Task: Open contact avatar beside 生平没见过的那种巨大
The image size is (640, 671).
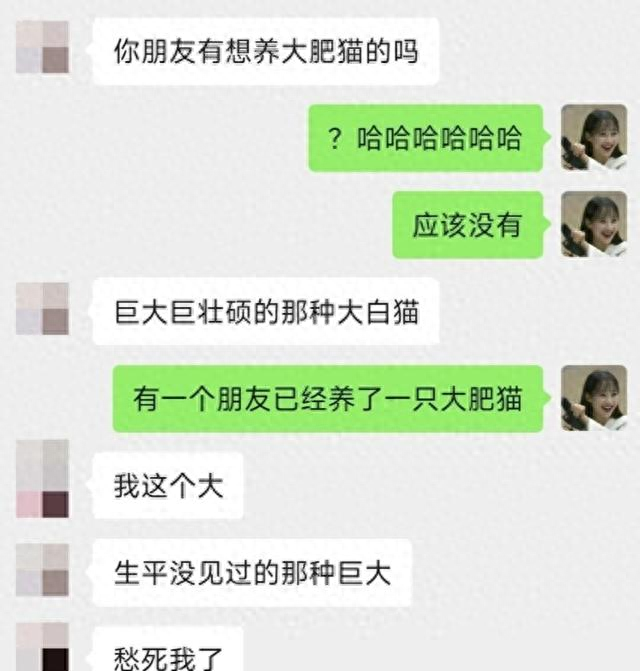Action: pyautogui.click(x=42, y=570)
